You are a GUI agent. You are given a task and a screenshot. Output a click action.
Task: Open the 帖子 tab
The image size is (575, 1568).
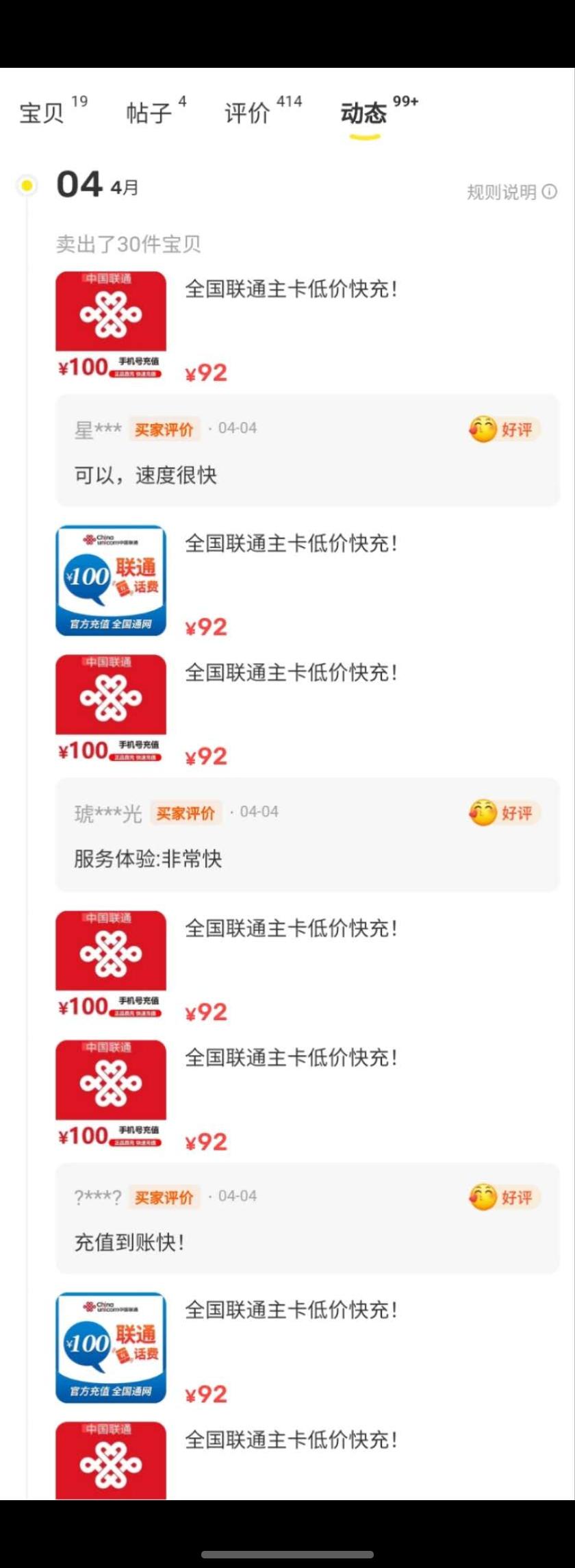149,113
